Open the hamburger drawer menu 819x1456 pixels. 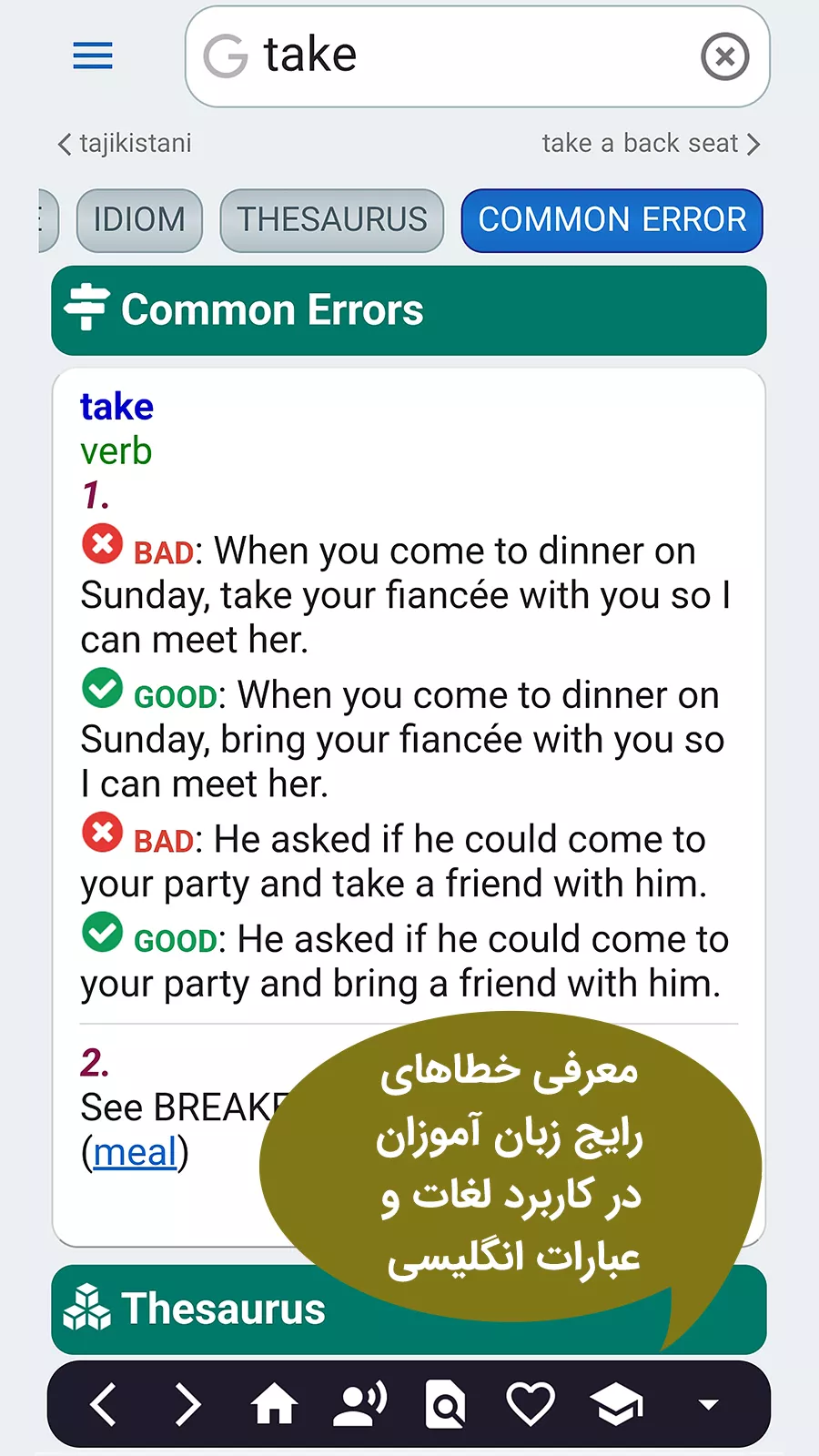point(93,56)
